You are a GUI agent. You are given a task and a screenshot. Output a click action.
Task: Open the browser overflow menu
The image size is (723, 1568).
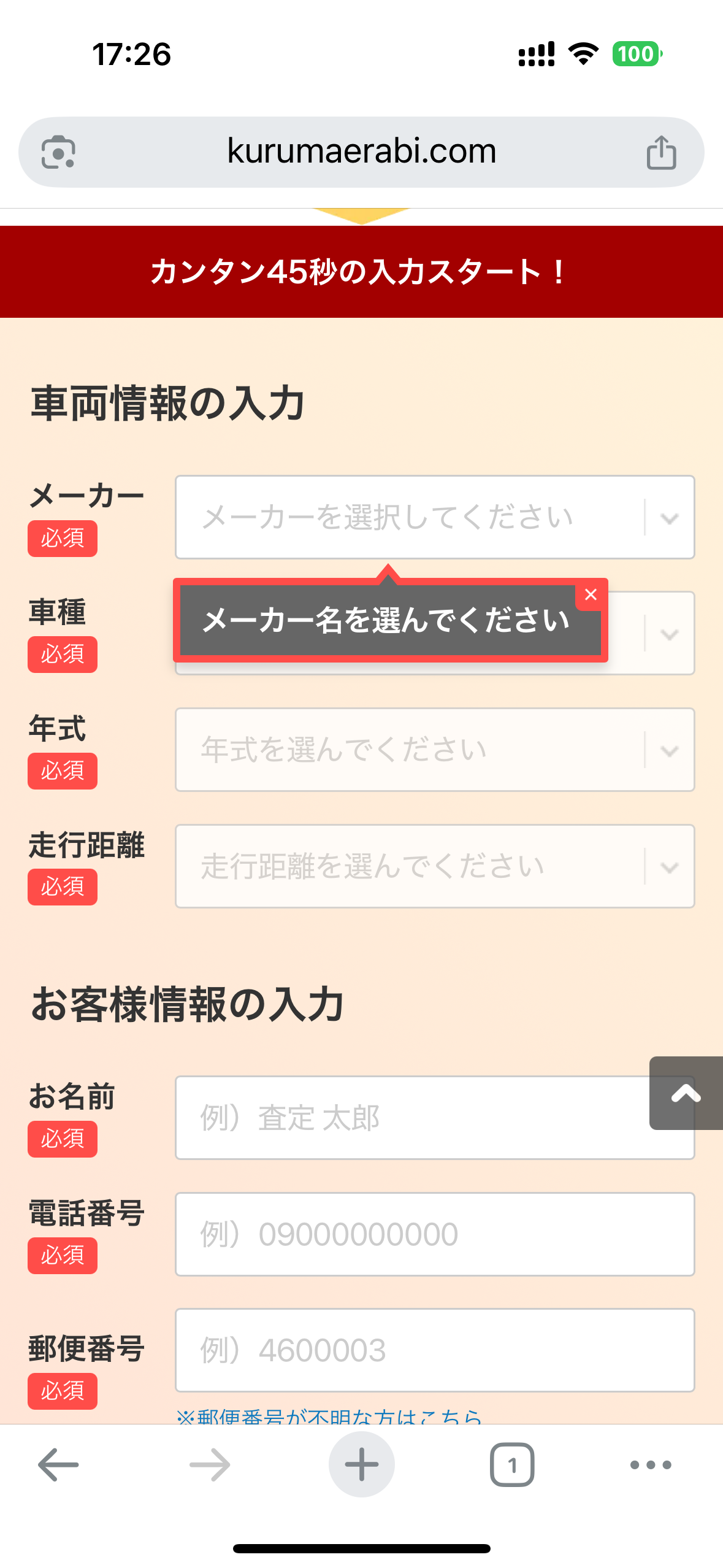[x=651, y=1464]
